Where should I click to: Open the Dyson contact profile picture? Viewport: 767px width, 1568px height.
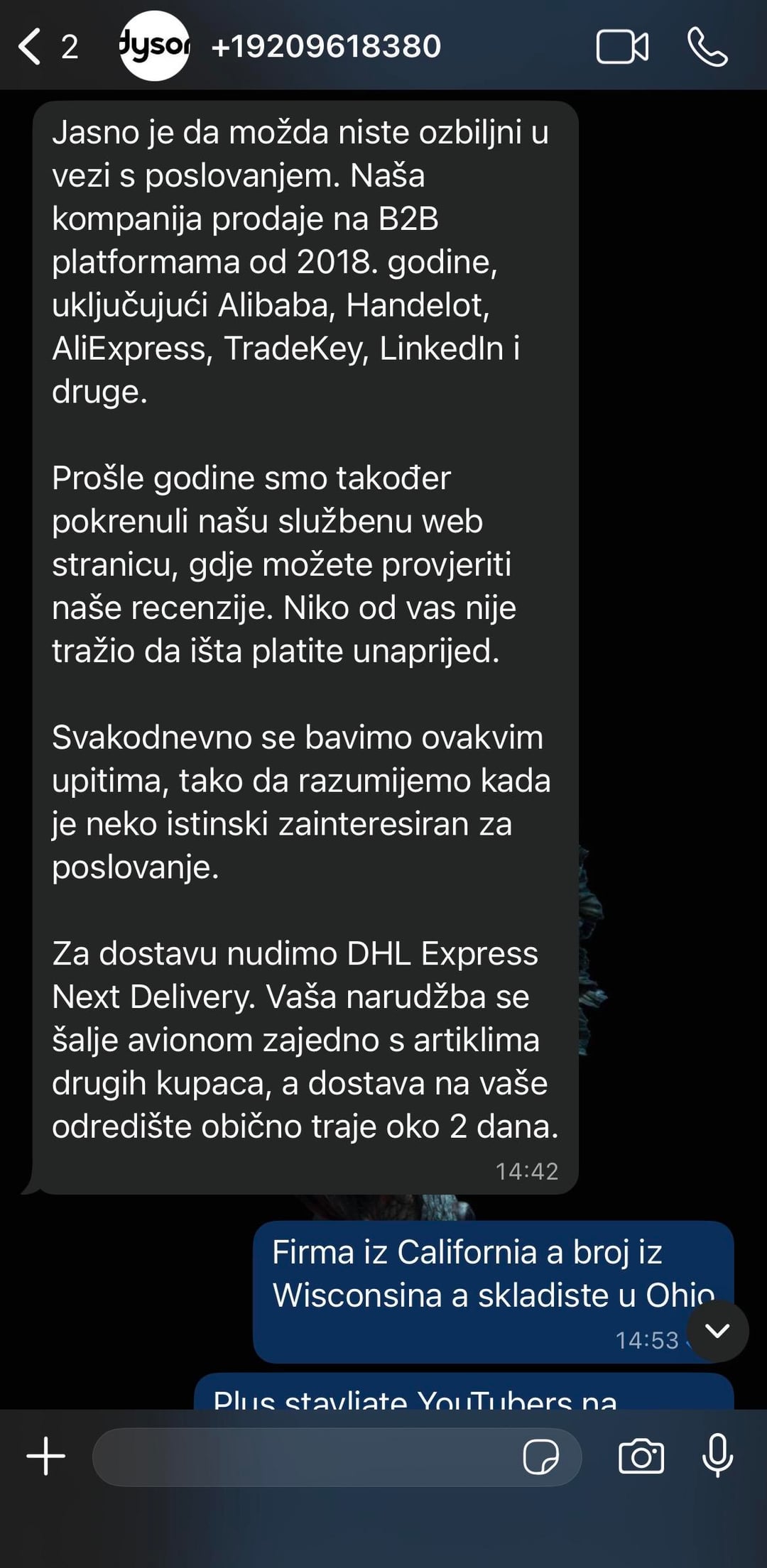coord(154,46)
